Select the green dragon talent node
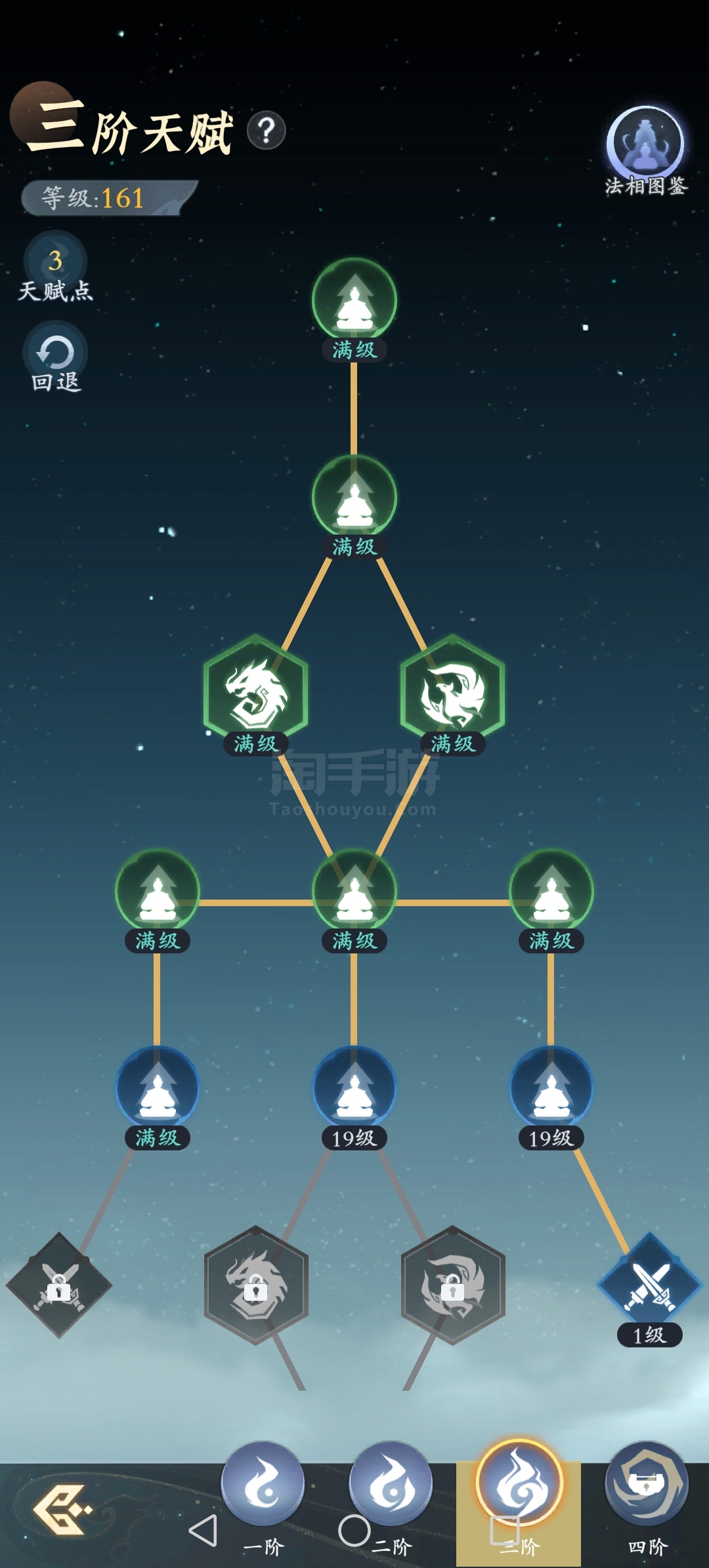This screenshot has width=709, height=1568. click(x=256, y=688)
